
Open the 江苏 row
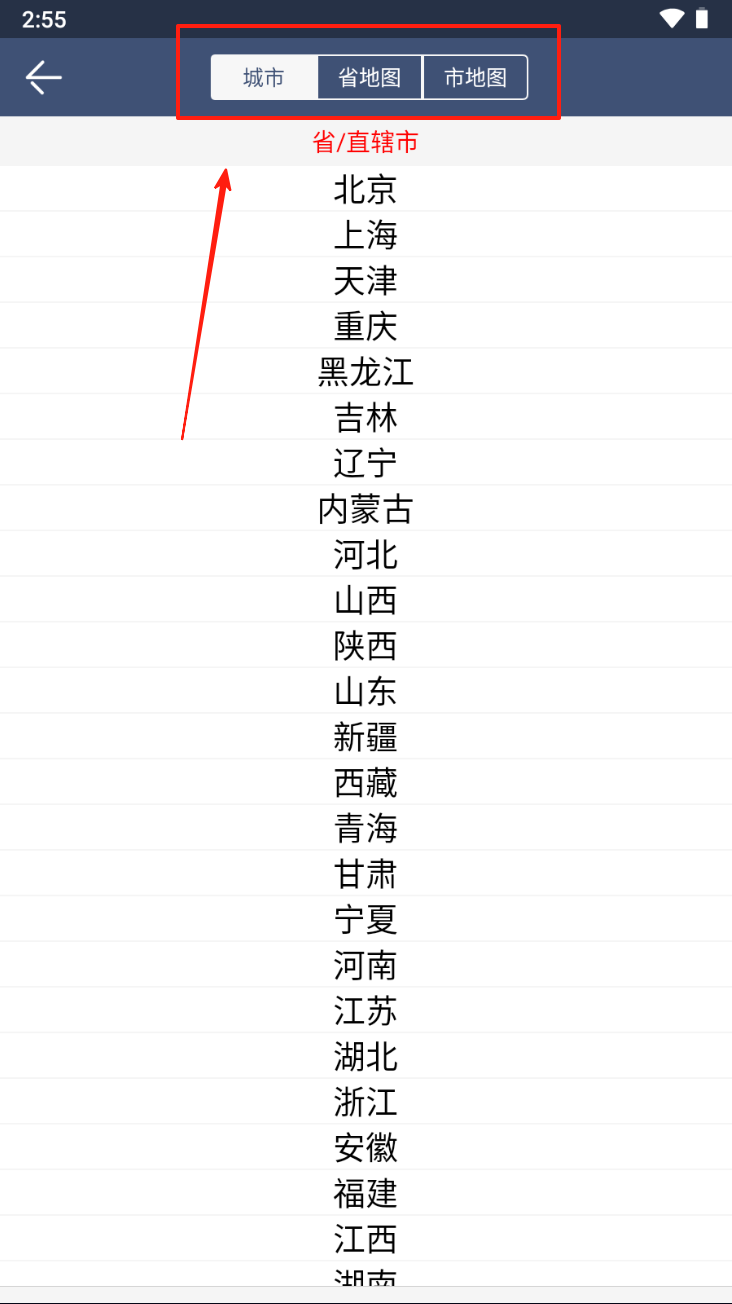click(x=365, y=1012)
